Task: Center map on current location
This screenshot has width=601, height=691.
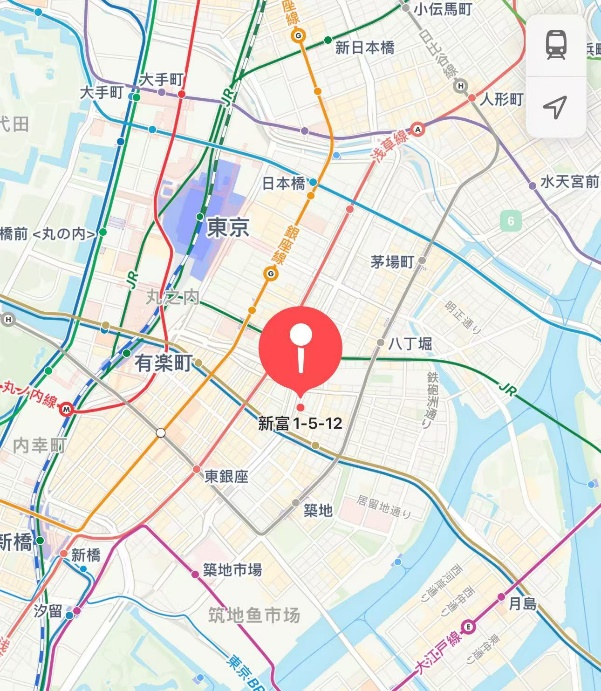Action: coord(556,107)
